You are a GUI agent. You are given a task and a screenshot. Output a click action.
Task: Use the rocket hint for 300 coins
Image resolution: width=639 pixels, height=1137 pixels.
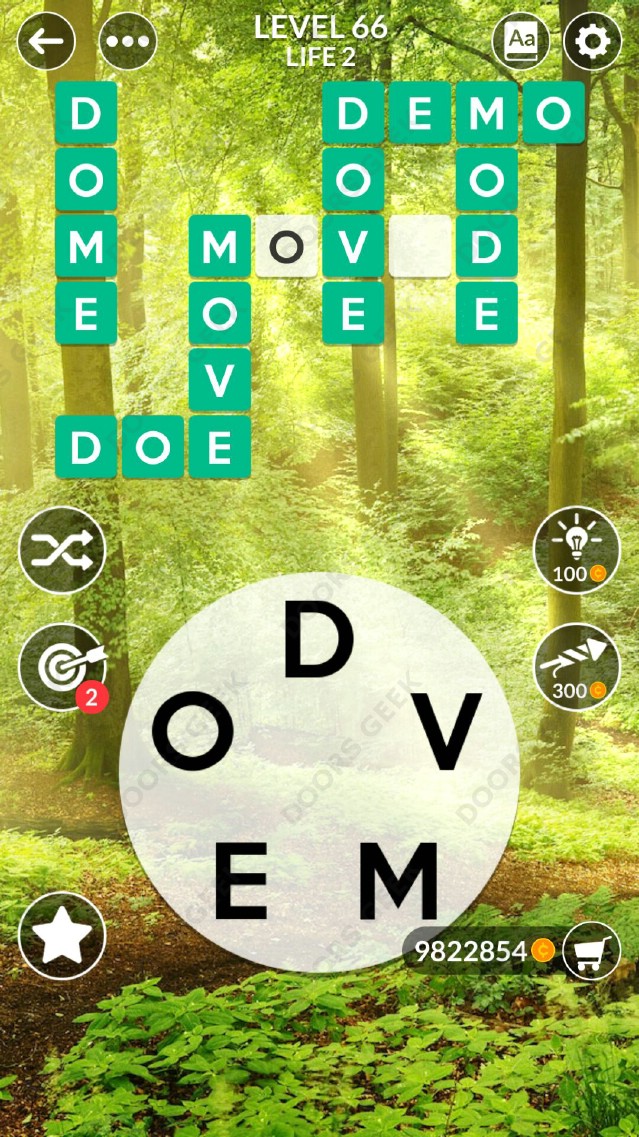coord(577,667)
